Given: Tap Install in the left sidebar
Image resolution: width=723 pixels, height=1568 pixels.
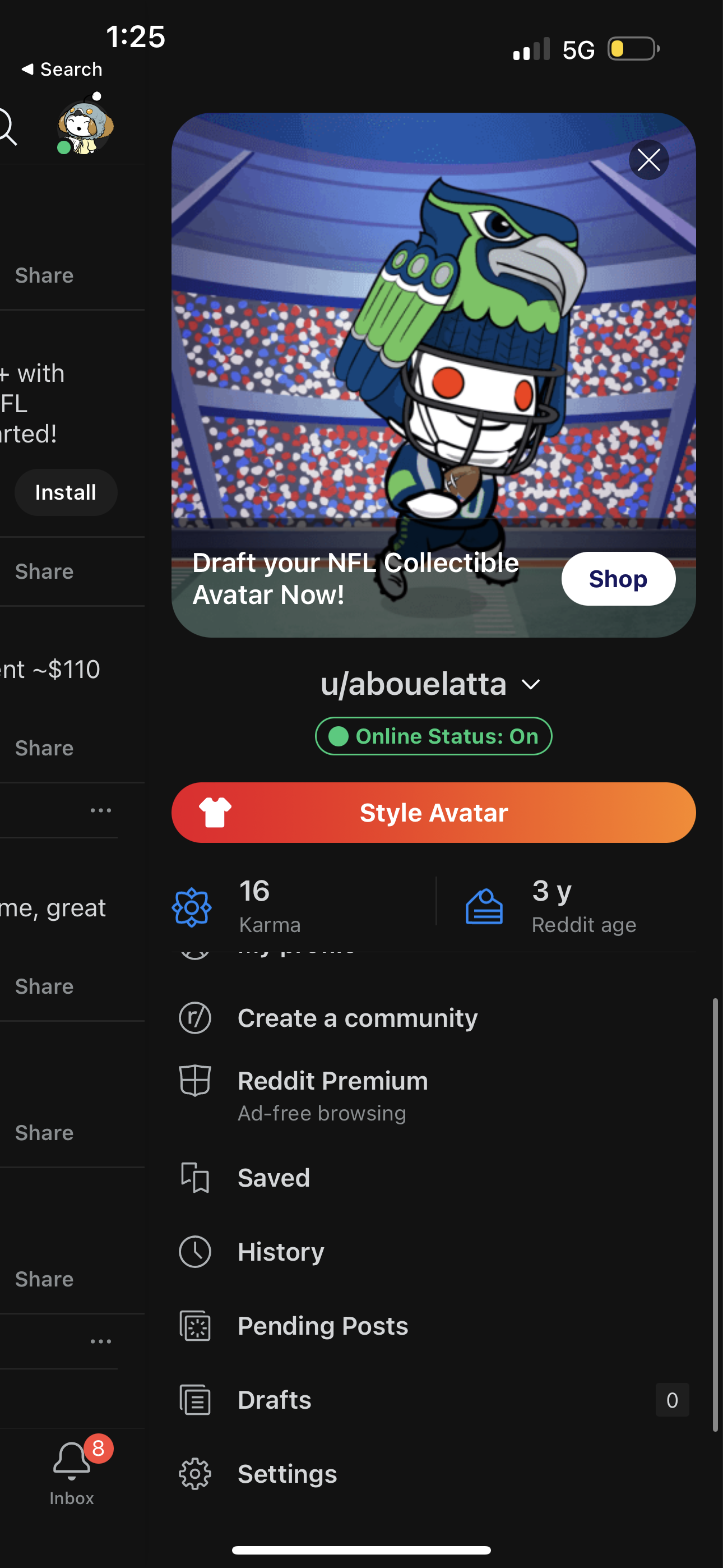Looking at the screenshot, I should click(x=66, y=492).
